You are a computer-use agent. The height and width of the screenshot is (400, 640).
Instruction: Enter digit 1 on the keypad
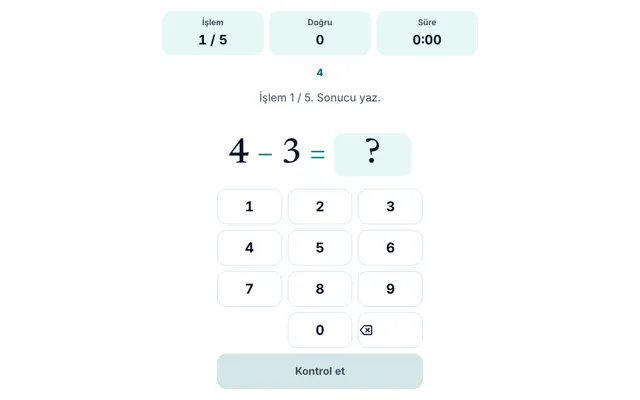coord(249,207)
